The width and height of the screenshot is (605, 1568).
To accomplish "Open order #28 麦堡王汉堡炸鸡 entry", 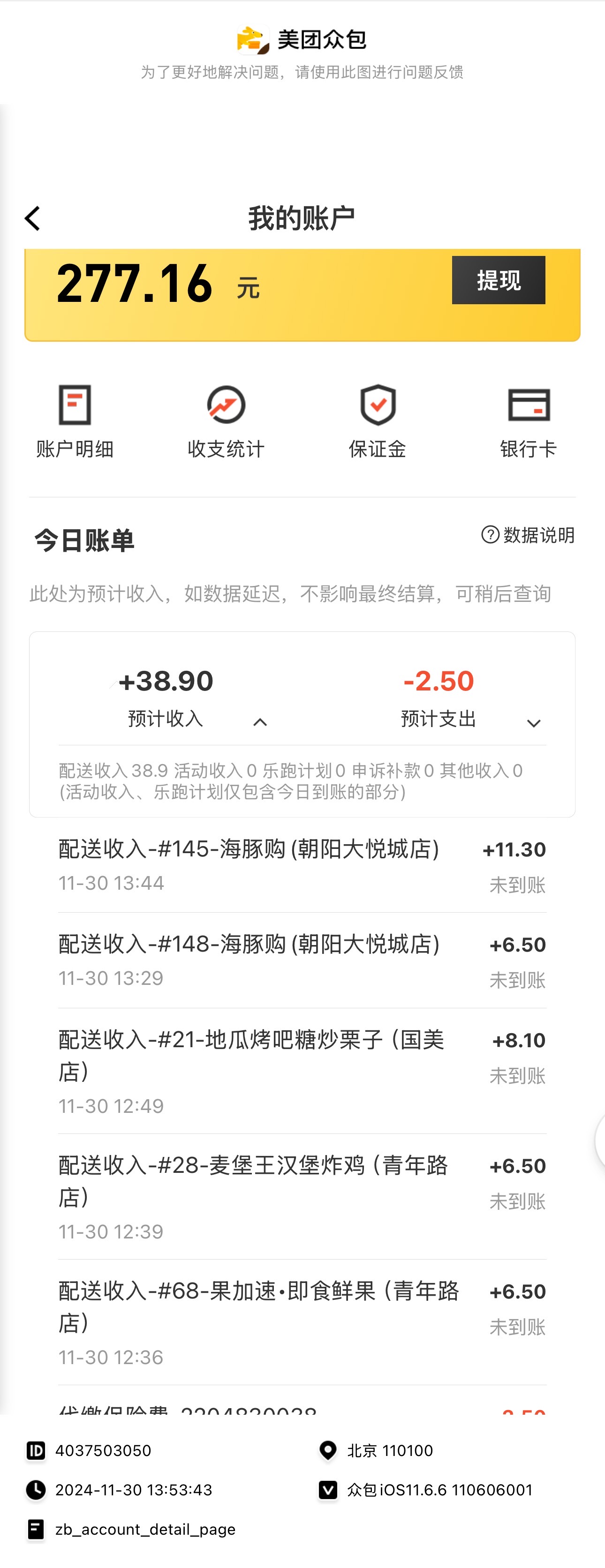I will tap(302, 1197).
